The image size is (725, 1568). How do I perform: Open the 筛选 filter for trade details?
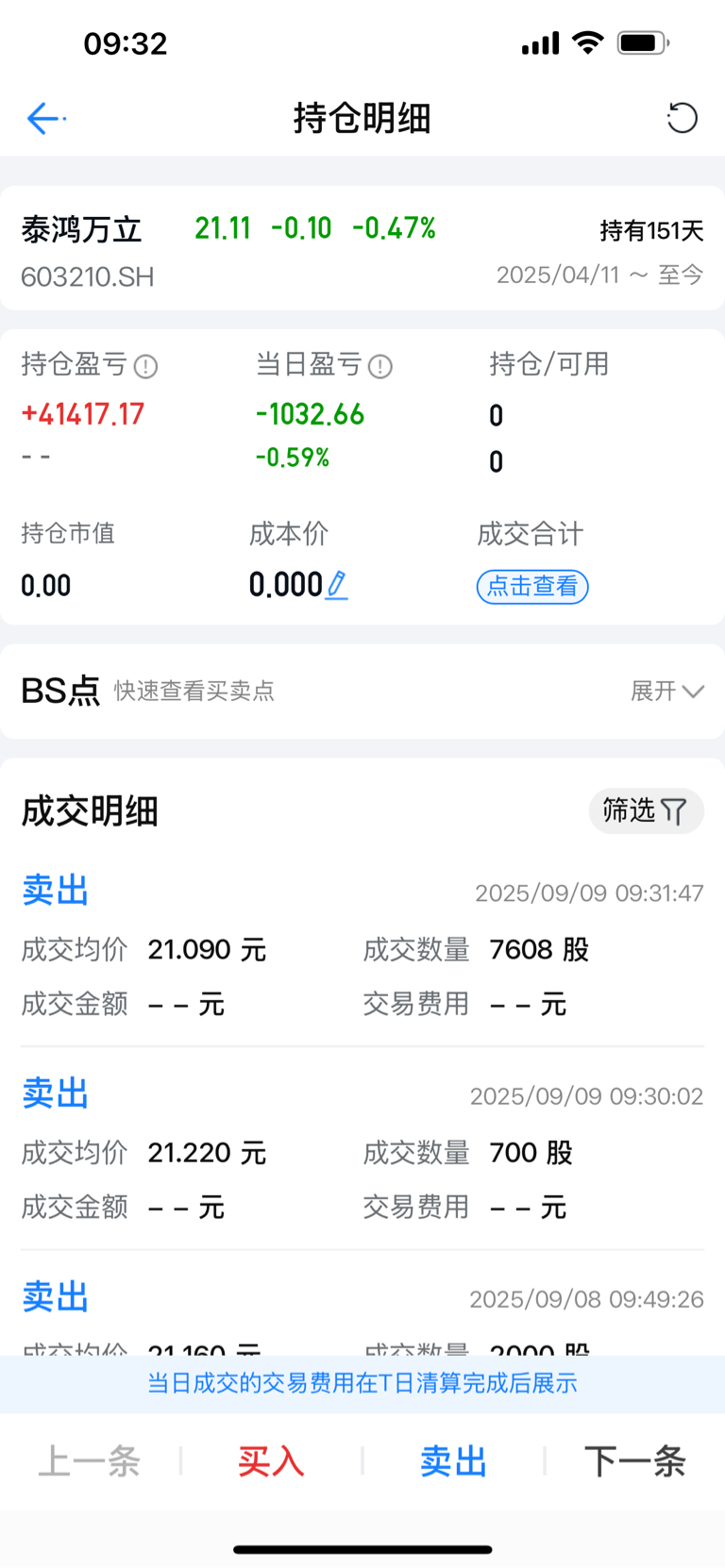coord(646,810)
